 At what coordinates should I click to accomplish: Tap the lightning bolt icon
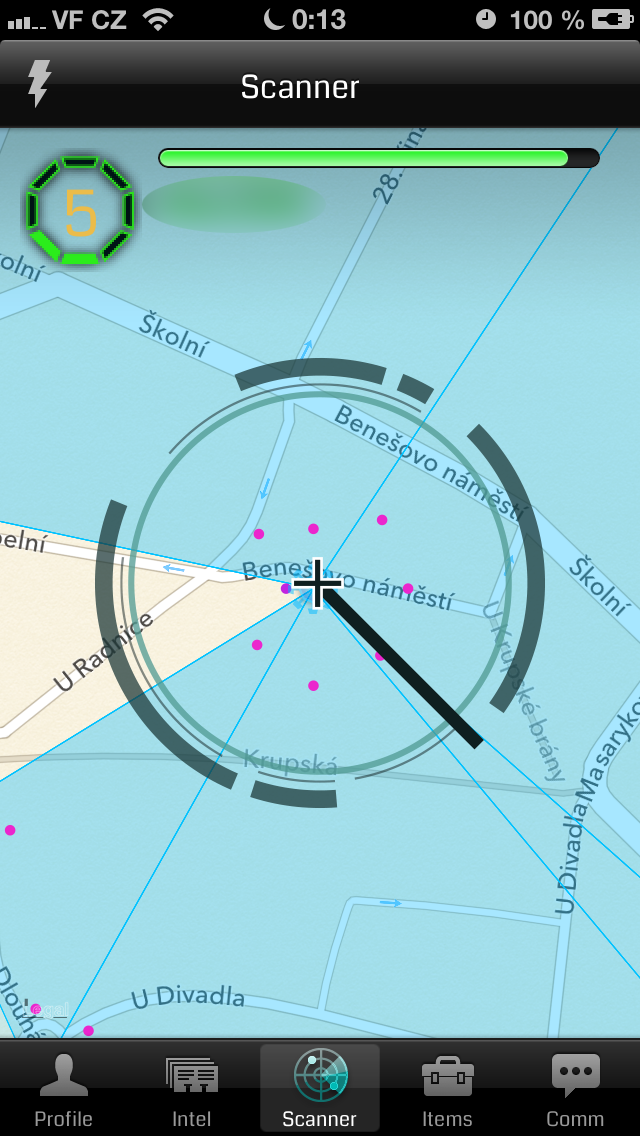(38, 84)
